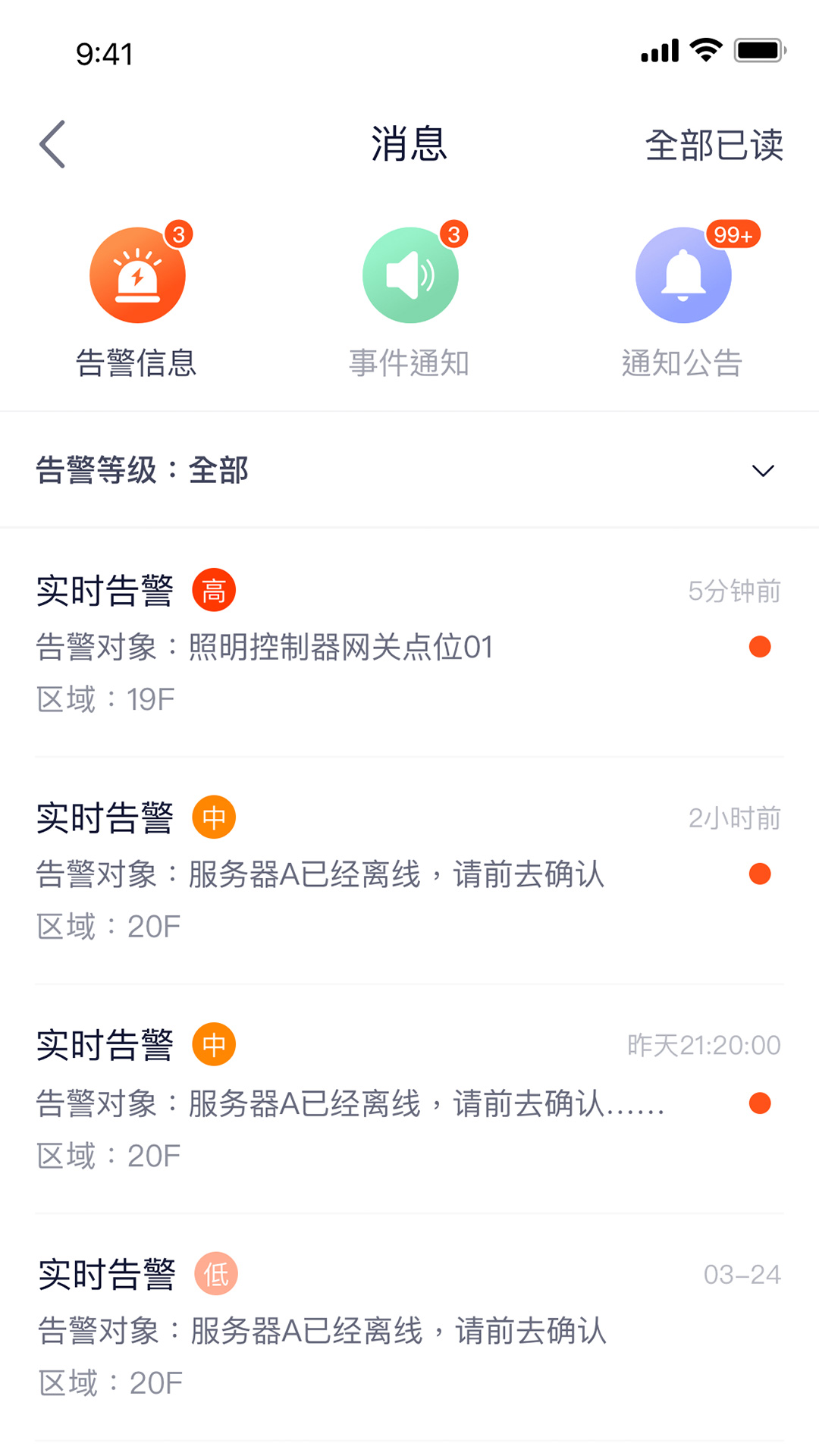
Task: Click the 低 low-severity badge on last alarm
Action: click(216, 1269)
